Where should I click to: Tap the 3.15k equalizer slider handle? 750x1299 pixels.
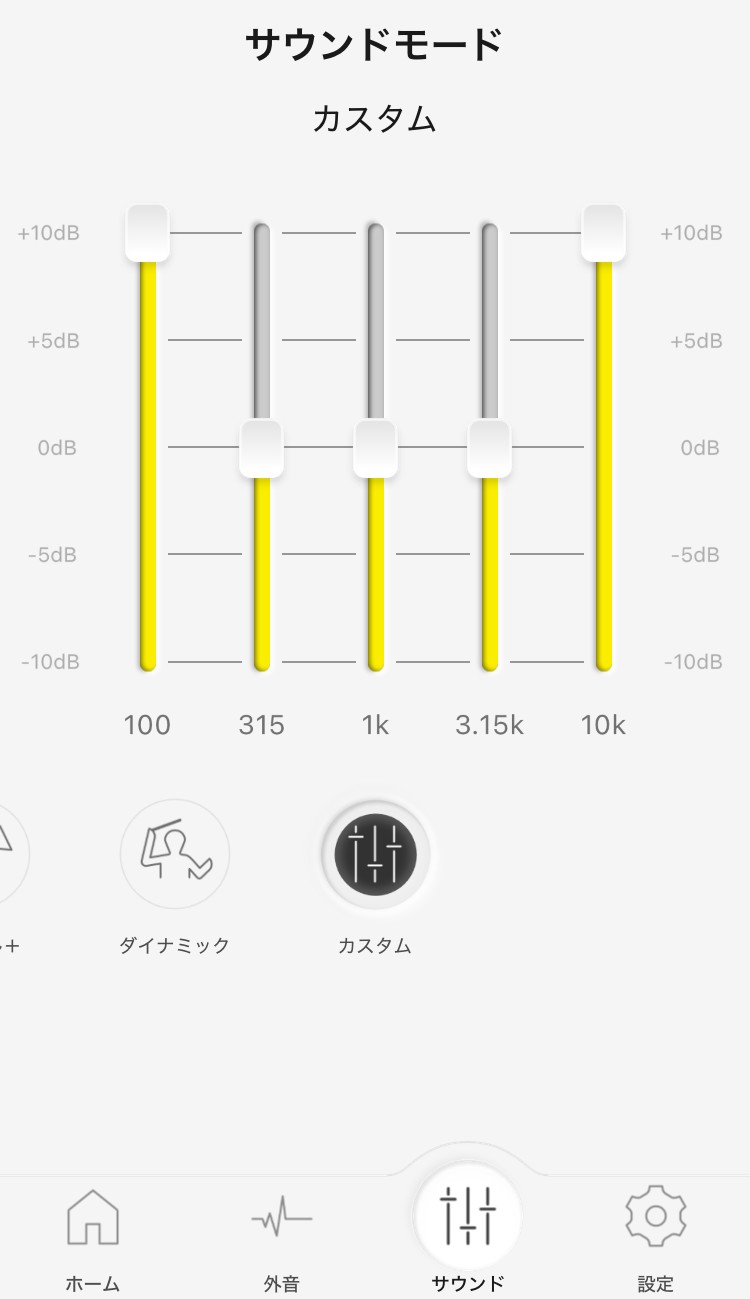[x=490, y=448]
